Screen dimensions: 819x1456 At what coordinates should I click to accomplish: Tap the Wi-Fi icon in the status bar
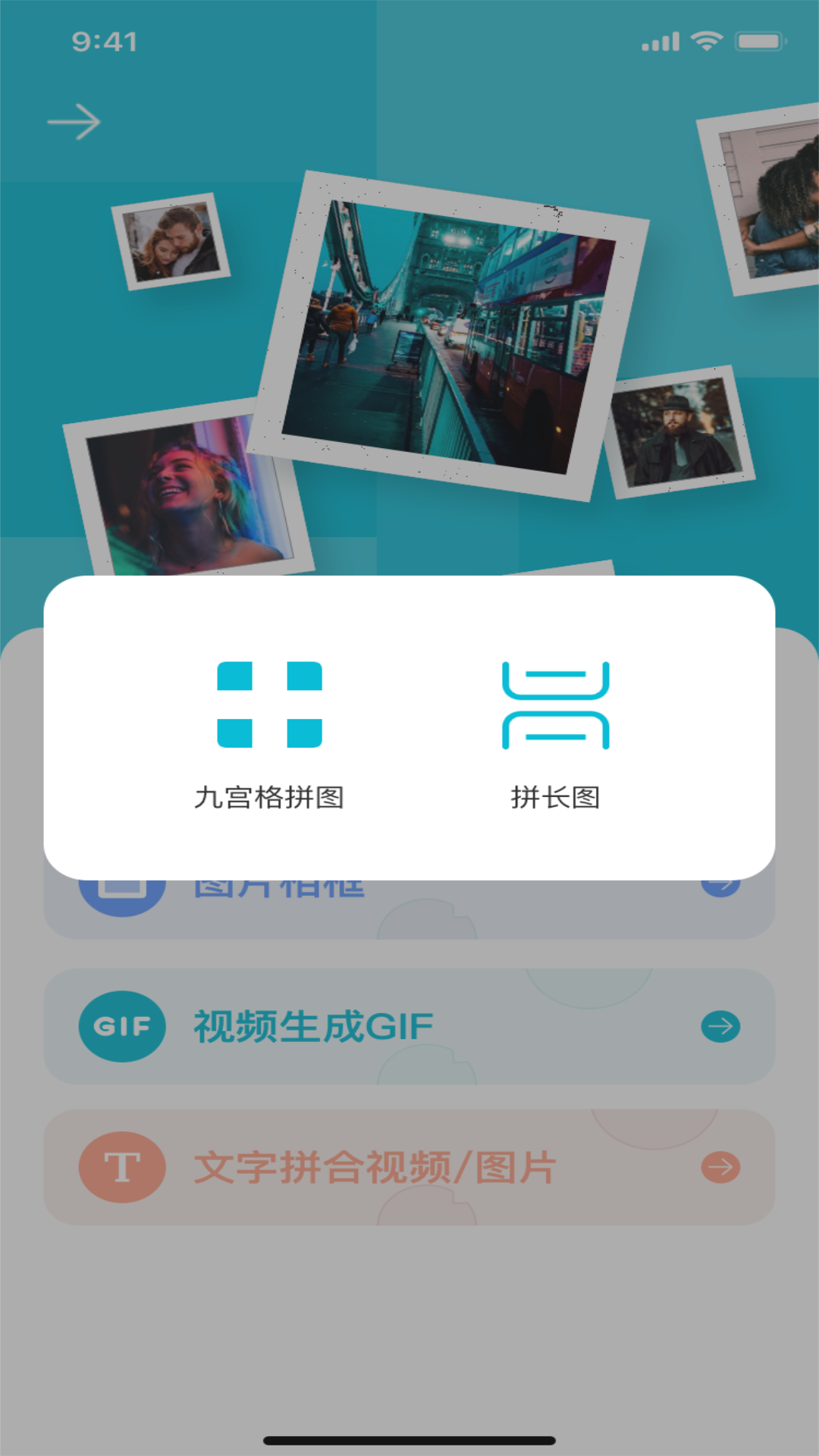[x=707, y=42]
